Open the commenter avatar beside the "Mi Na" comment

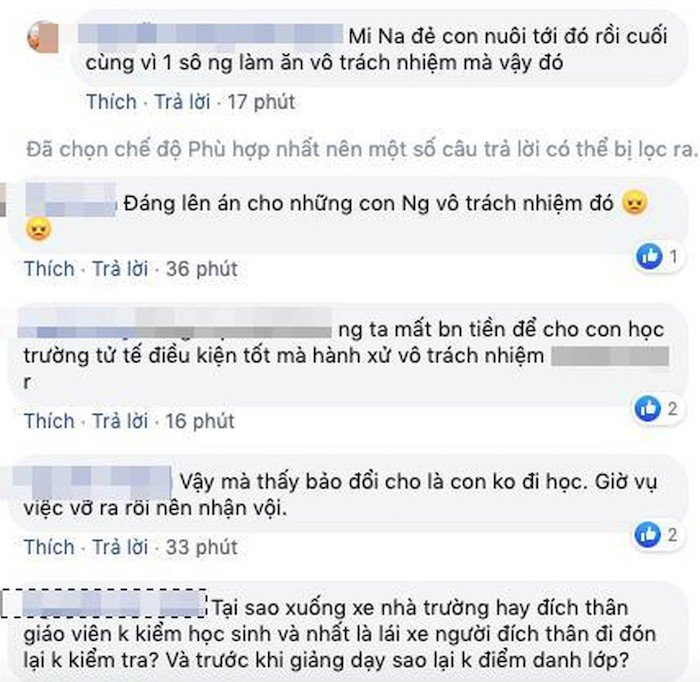tap(43, 37)
